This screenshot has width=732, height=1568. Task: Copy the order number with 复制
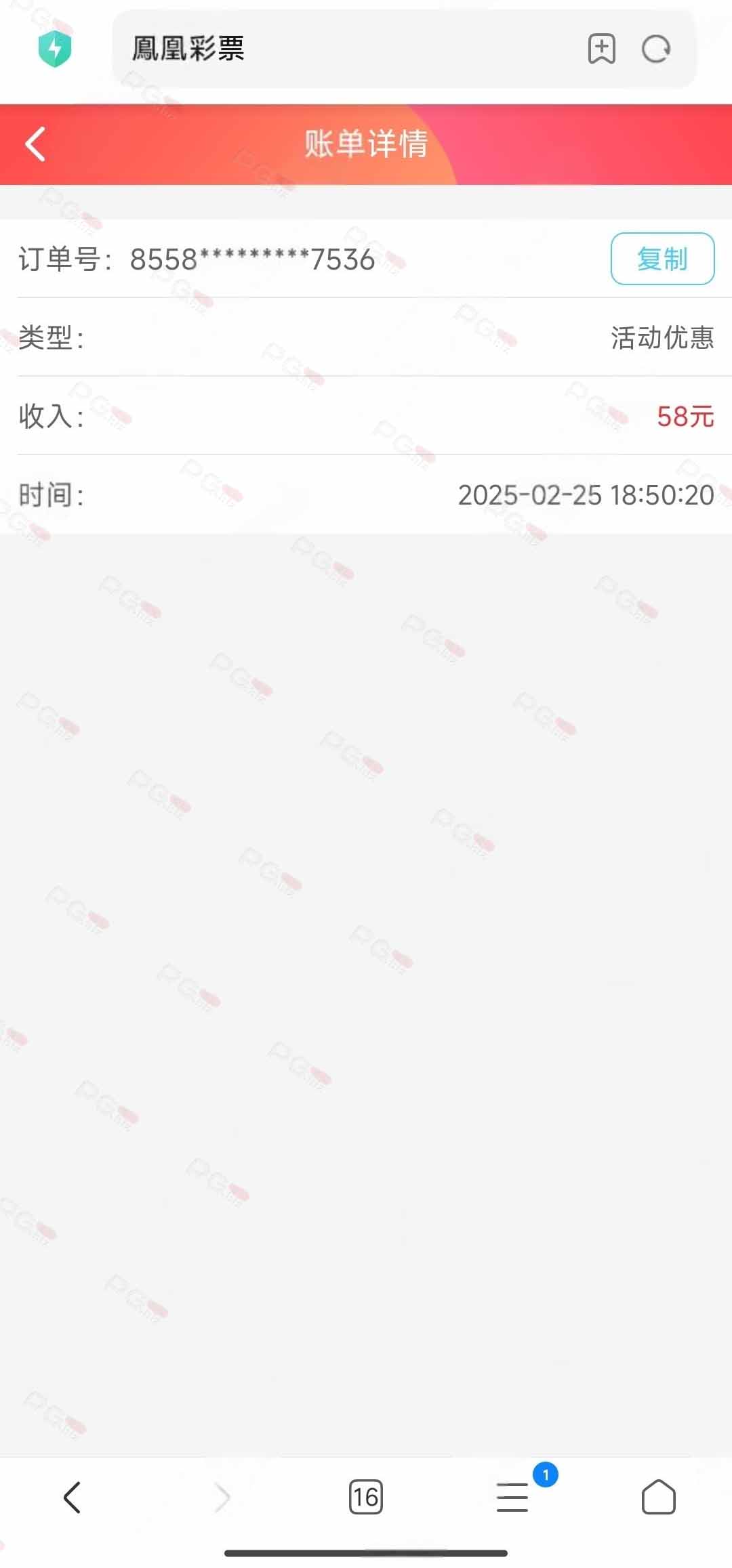662,259
